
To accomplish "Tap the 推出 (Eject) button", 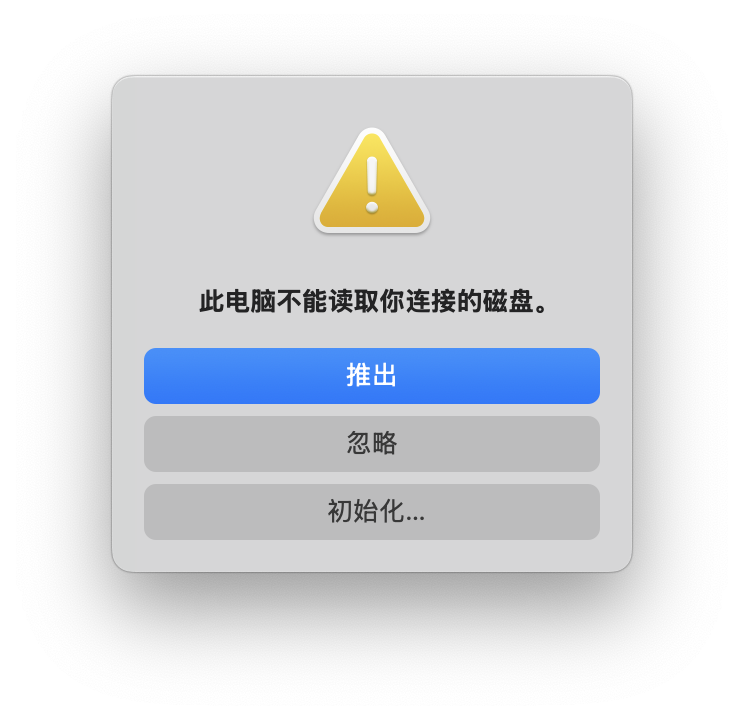I will [x=372, y=376].
